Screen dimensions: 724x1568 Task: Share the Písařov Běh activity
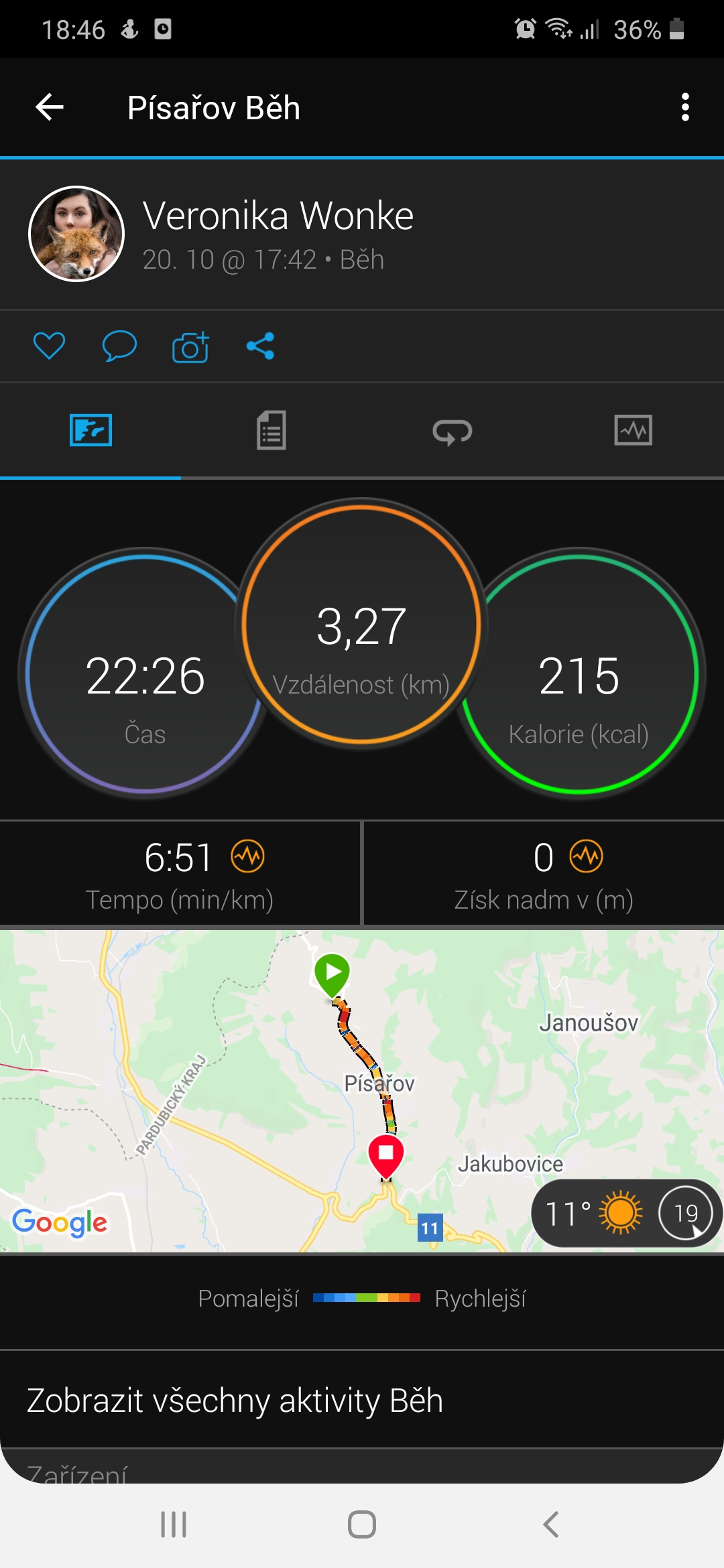point(261,346)
